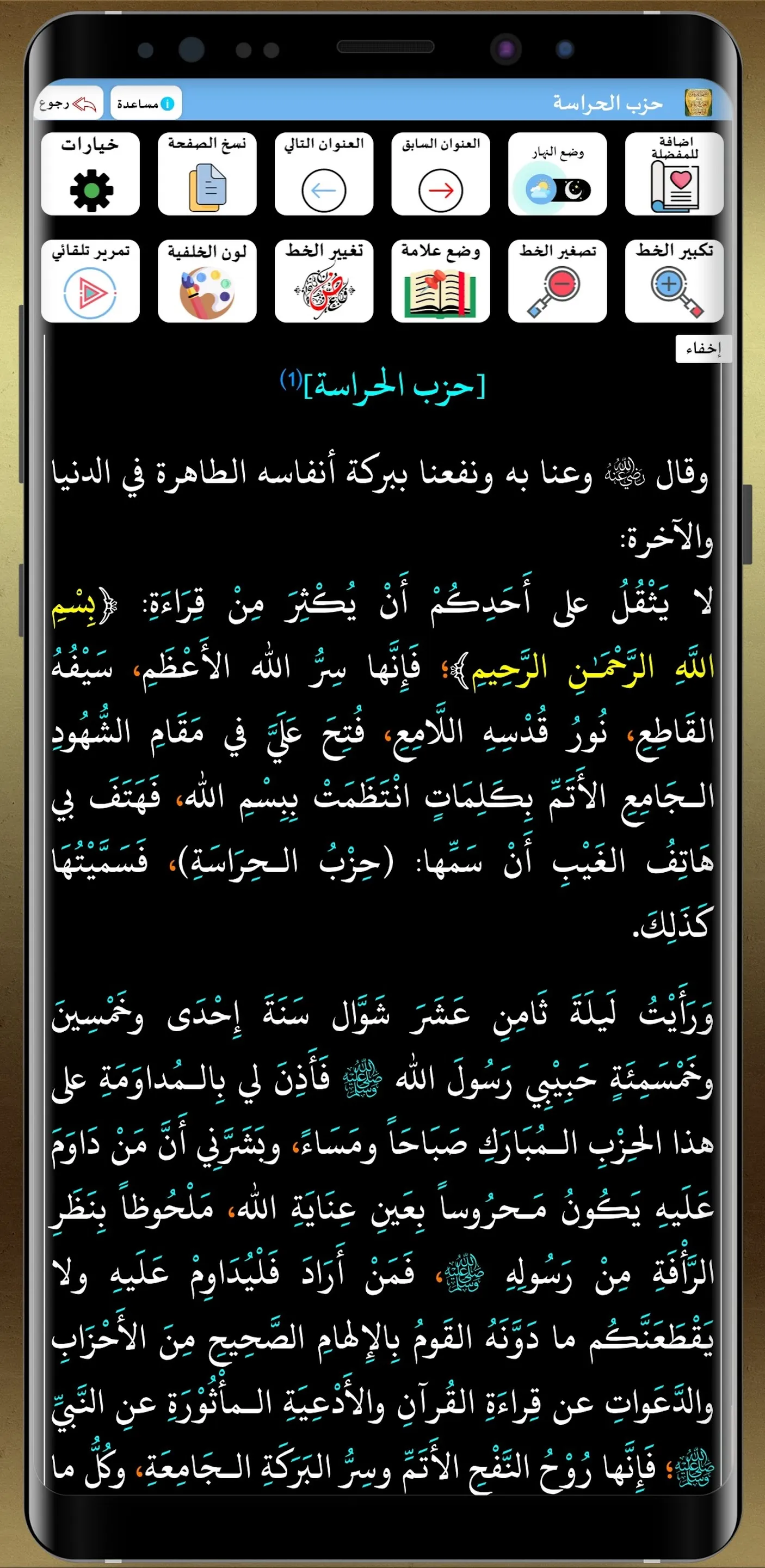Change background color via لون الخلفية palette
The image size is (765, 1568).
207,280
